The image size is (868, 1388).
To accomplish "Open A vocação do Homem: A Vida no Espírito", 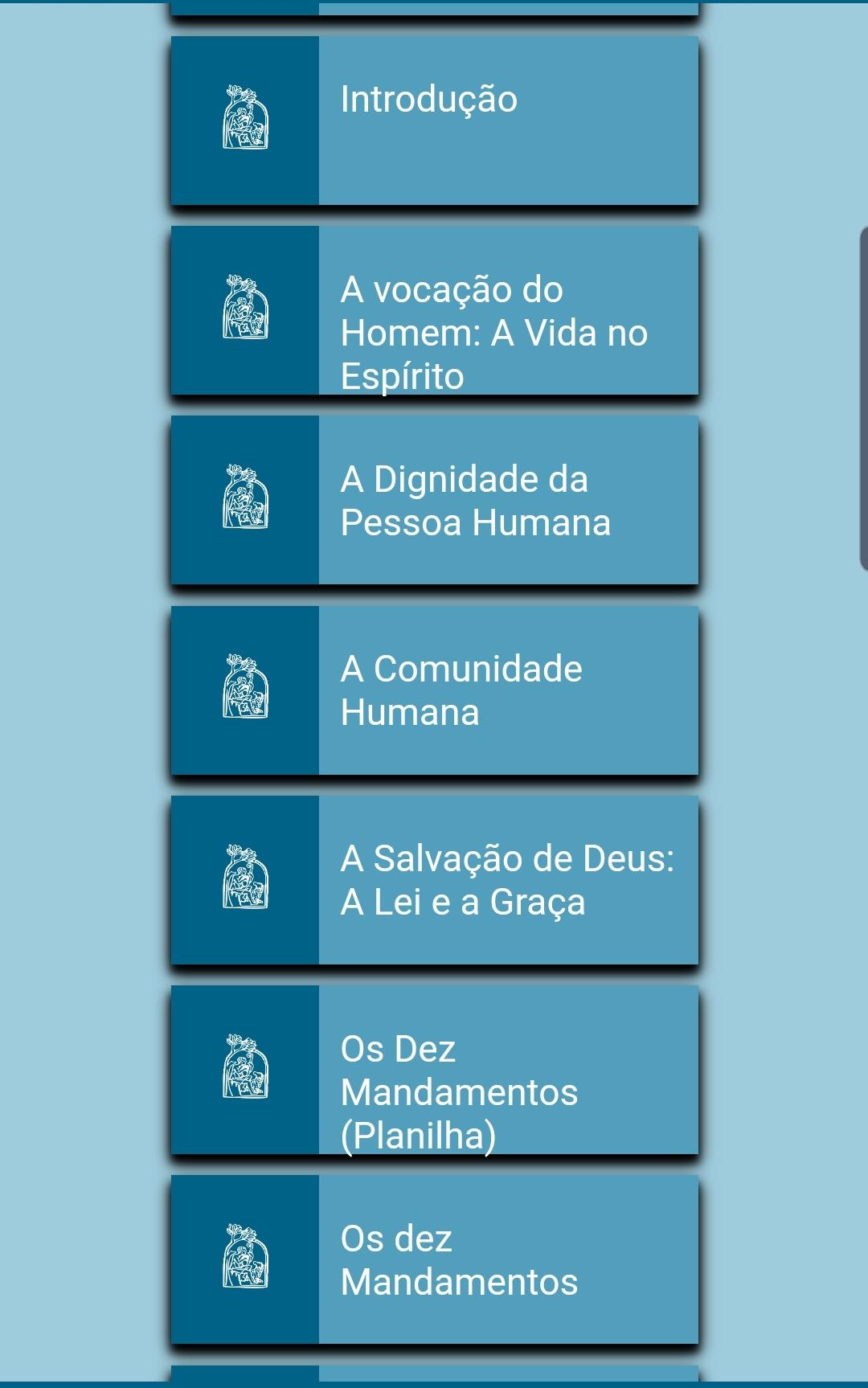I will 434,310.
